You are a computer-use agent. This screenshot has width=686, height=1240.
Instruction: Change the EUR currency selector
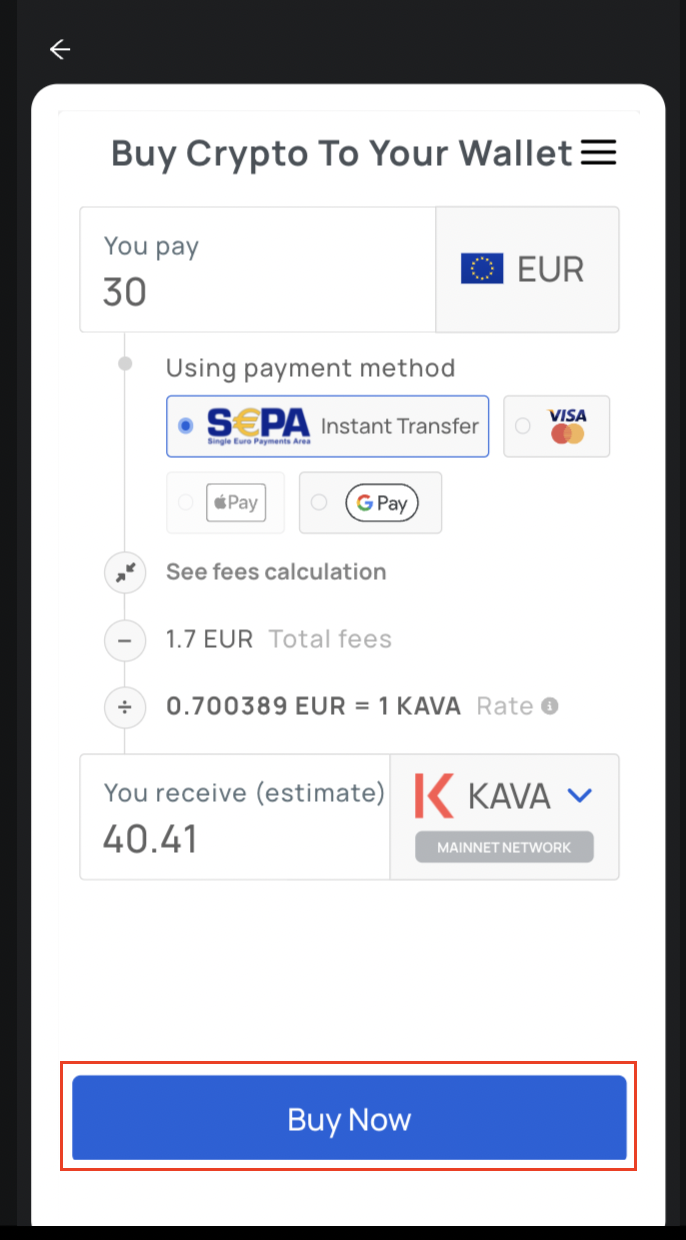(x=528, y=270)
